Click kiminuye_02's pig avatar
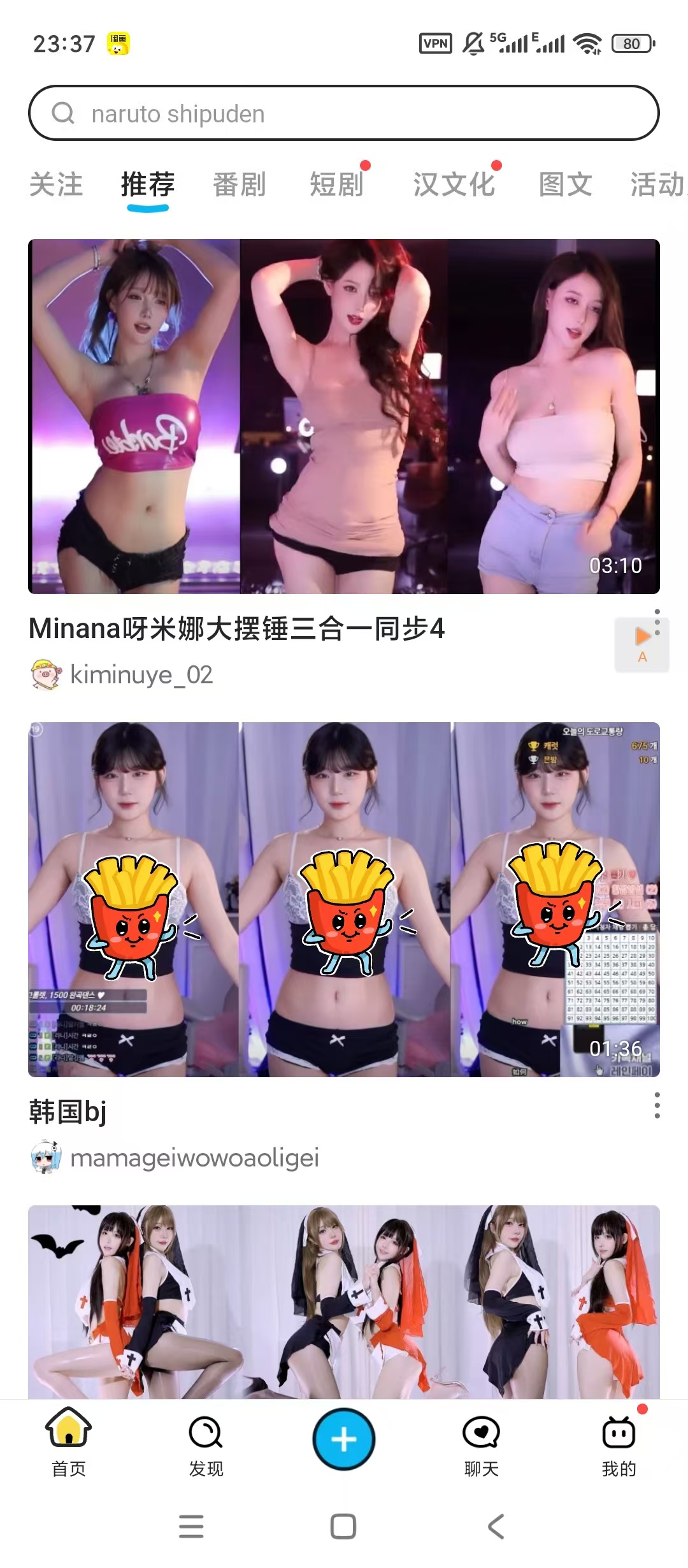 click(x=45, y=676)
